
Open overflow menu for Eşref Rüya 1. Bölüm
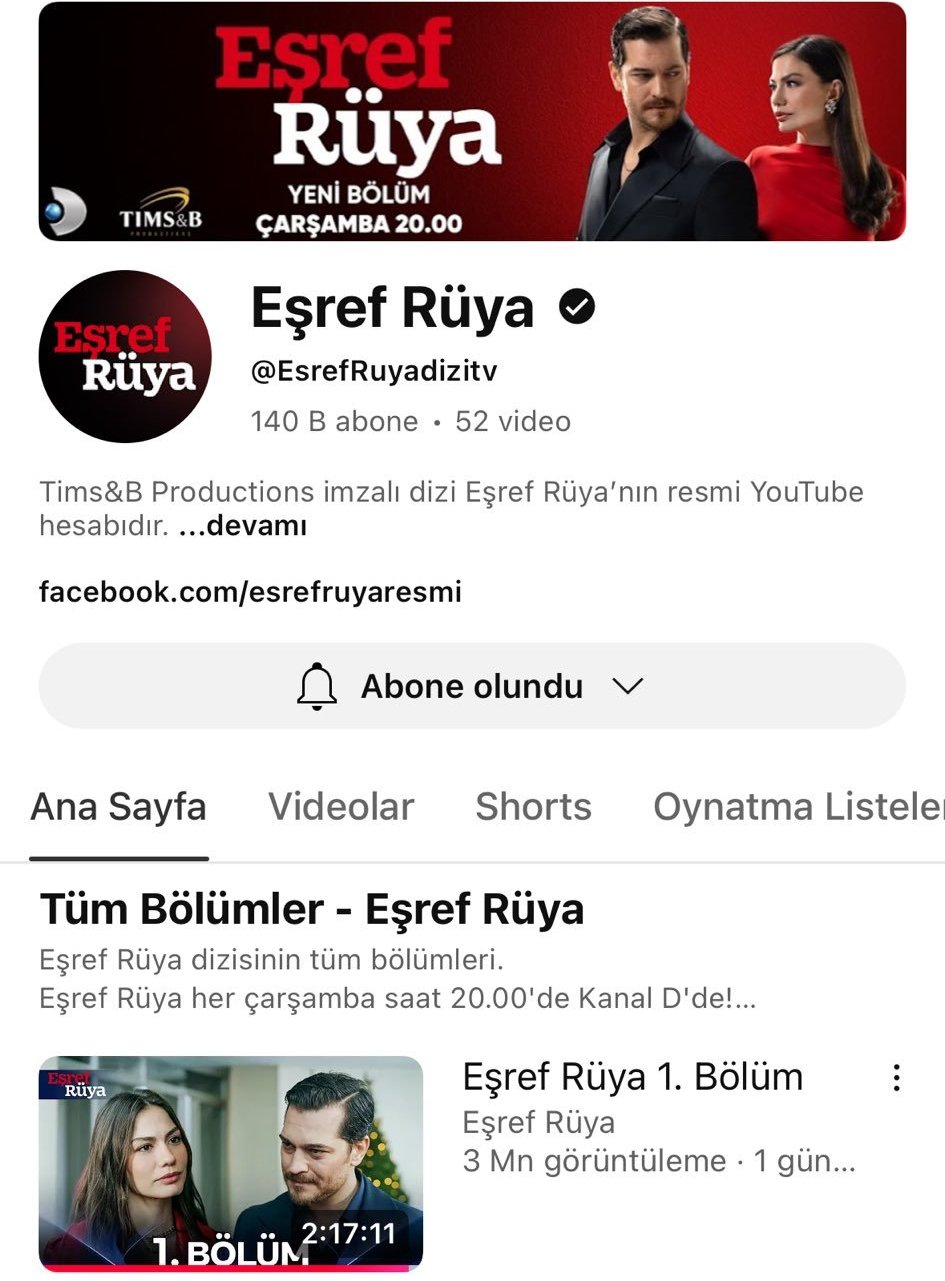point(896,1077)
